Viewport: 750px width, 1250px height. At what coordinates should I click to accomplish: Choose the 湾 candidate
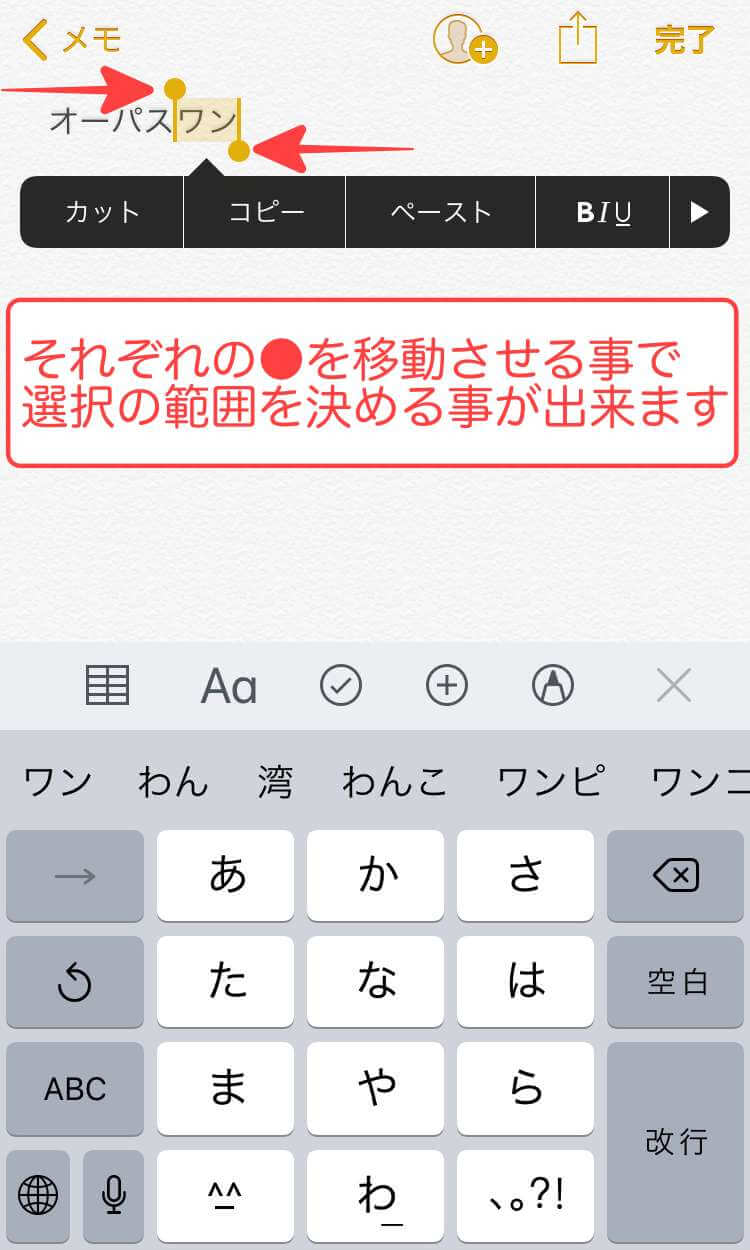(x=275, y=781)
